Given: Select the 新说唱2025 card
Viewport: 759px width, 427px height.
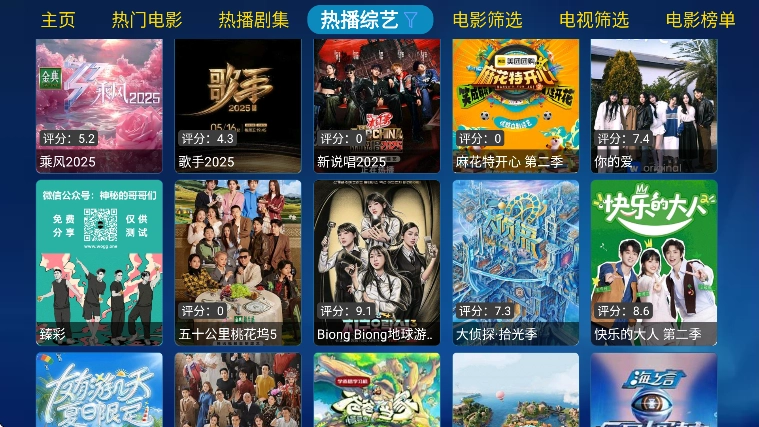Looking at the screenshot, I should pyautogui.click(x=377, y=105).
